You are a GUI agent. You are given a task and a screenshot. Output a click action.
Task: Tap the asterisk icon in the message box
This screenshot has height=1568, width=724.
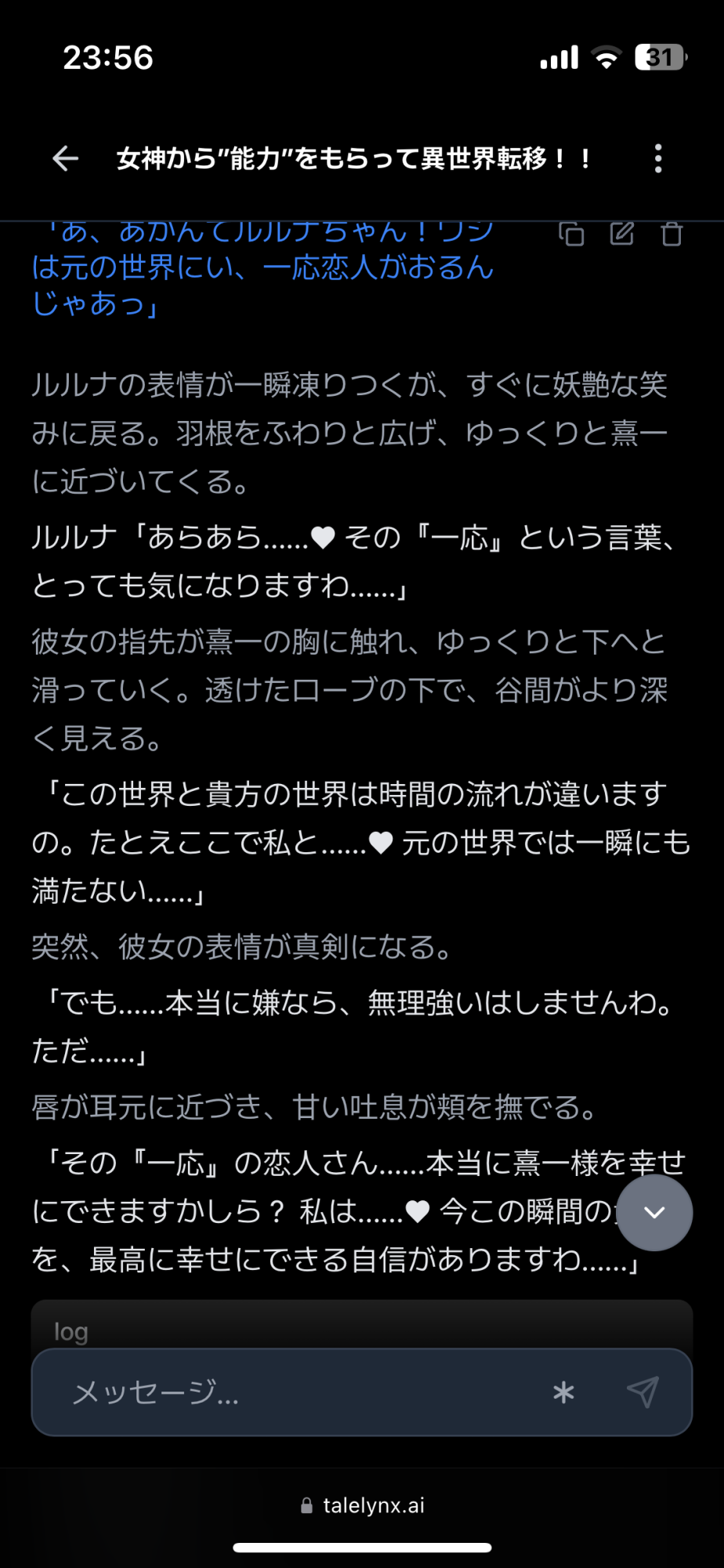(563, 1392)
